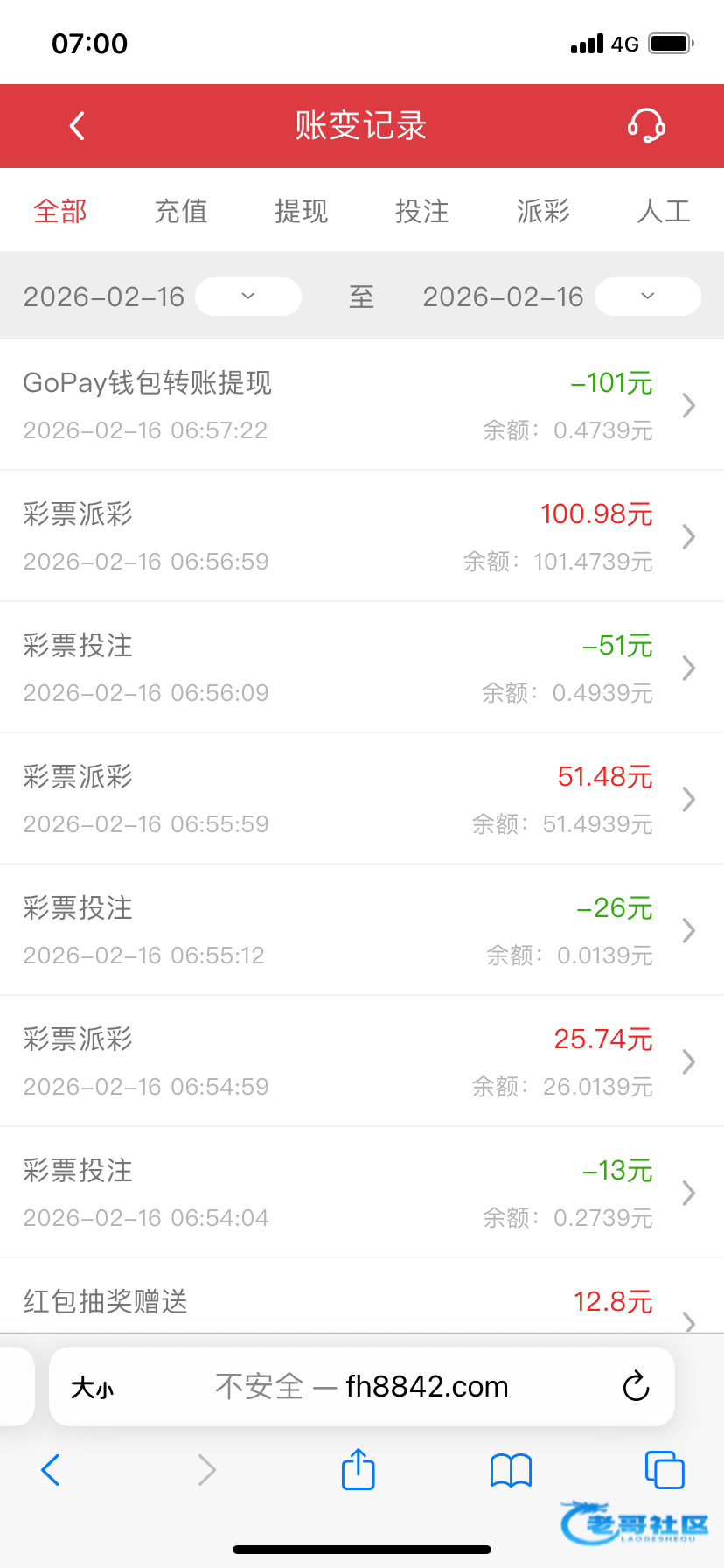Screen dimensions: 724x1568
Task: Open the GoPay钱包转账提现 record
Action: pos(362,405)
